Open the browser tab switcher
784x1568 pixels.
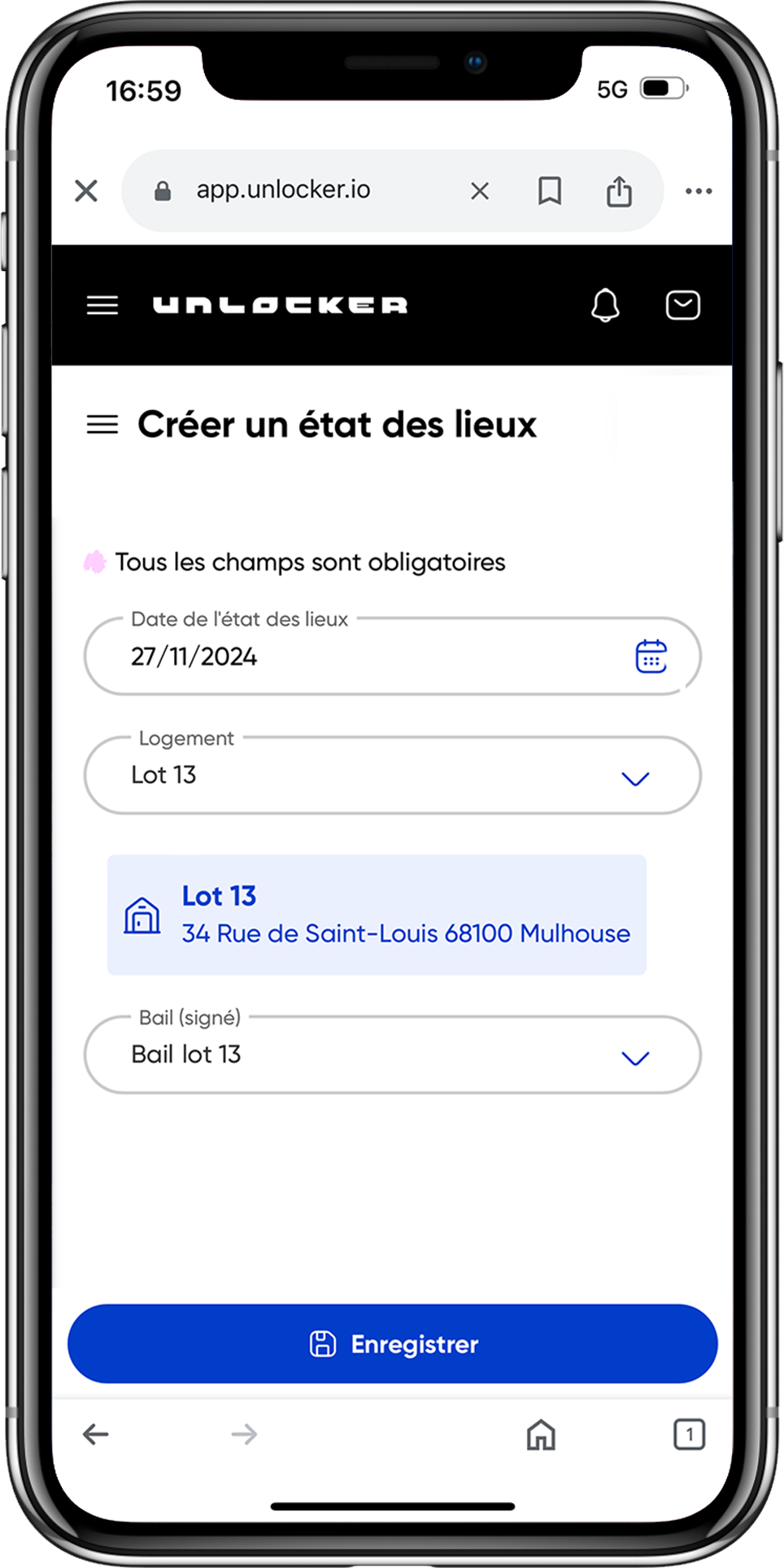pyautogui.click(x=689, y=1435)
